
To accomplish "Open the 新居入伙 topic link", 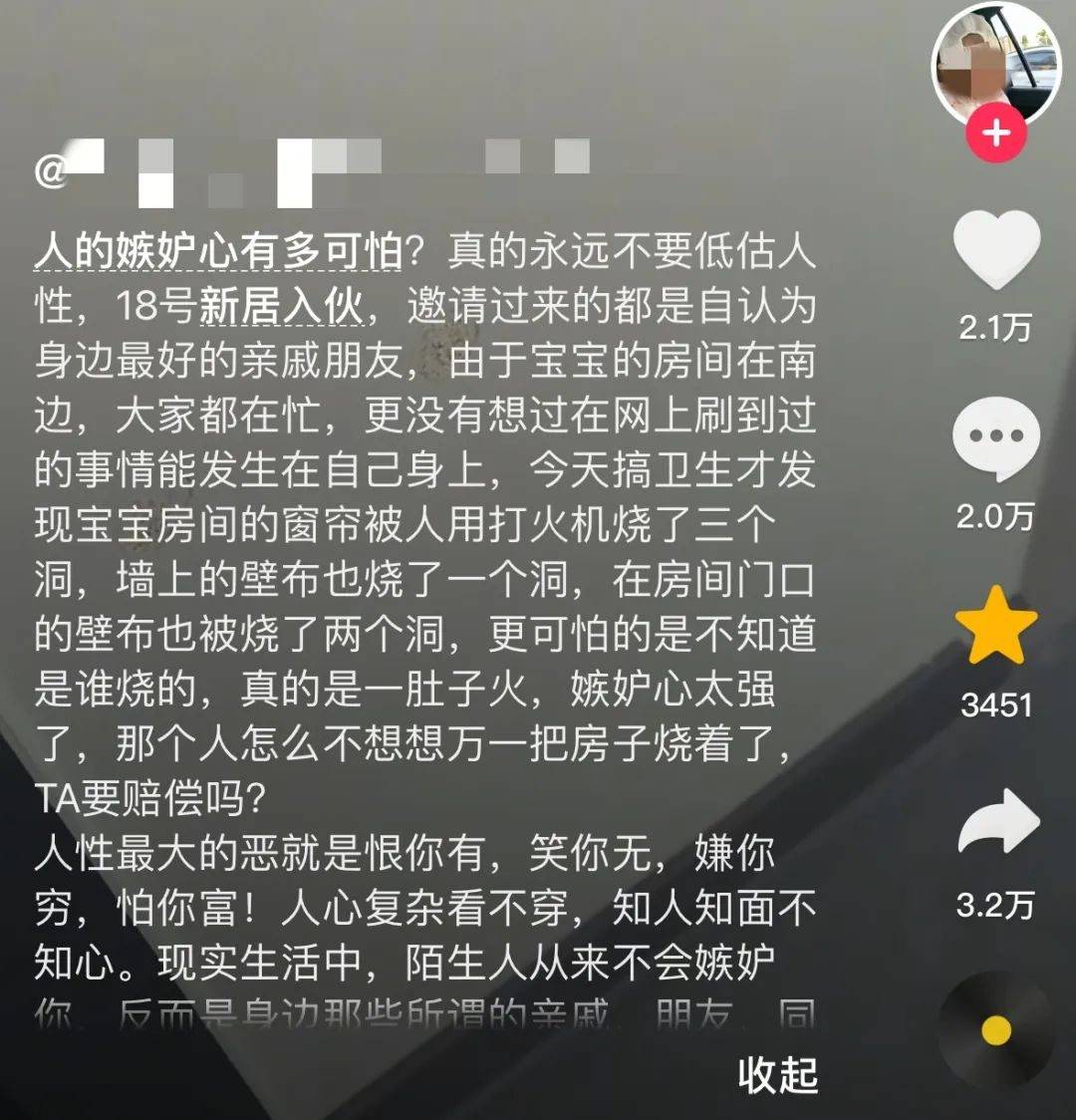I will tap(282, 306).
